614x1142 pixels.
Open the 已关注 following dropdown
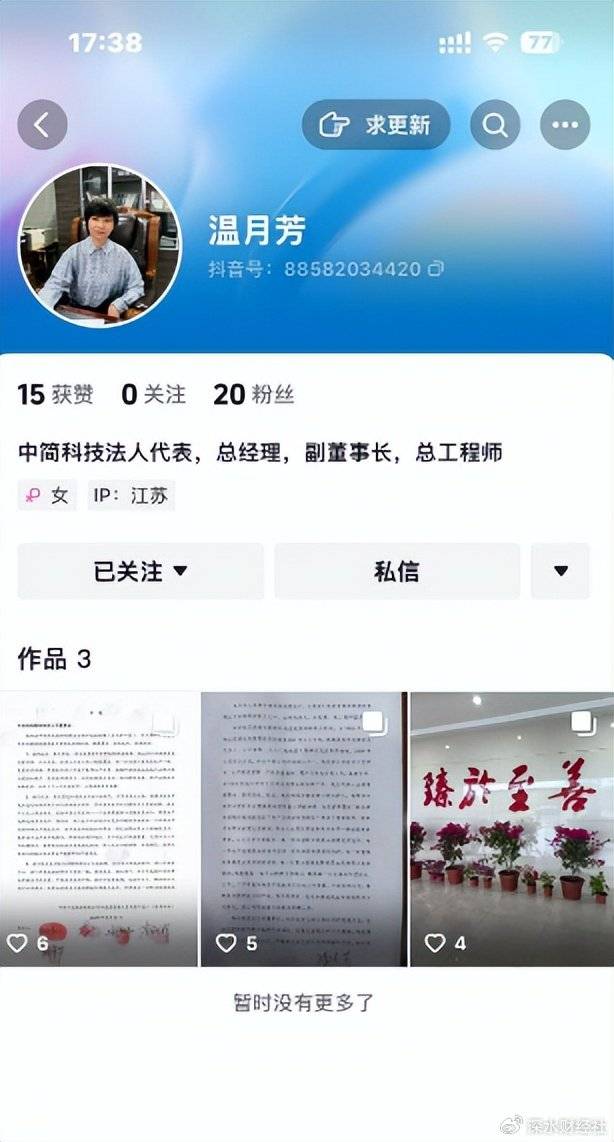141,572
